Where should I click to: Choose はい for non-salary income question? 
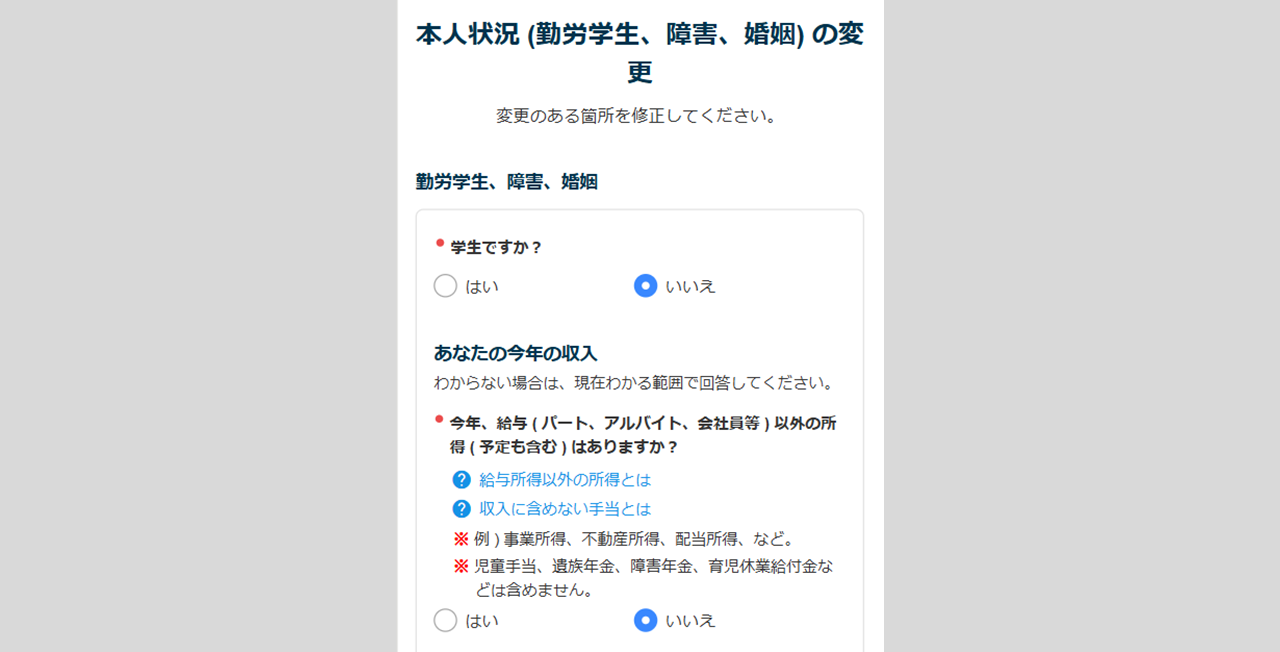(x=446, y=620)
